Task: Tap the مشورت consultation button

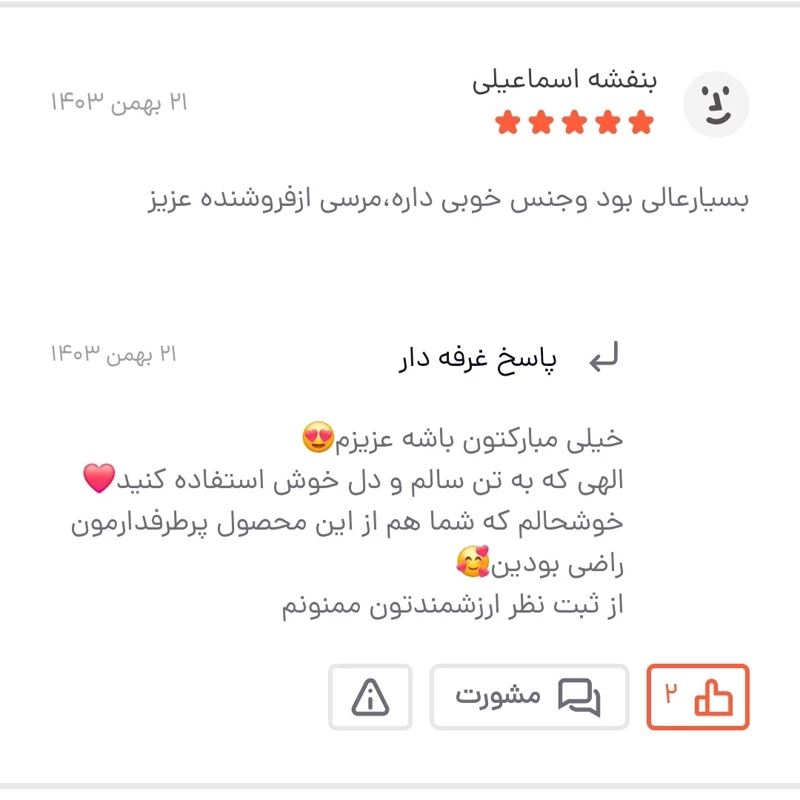Action: [529, 697]
